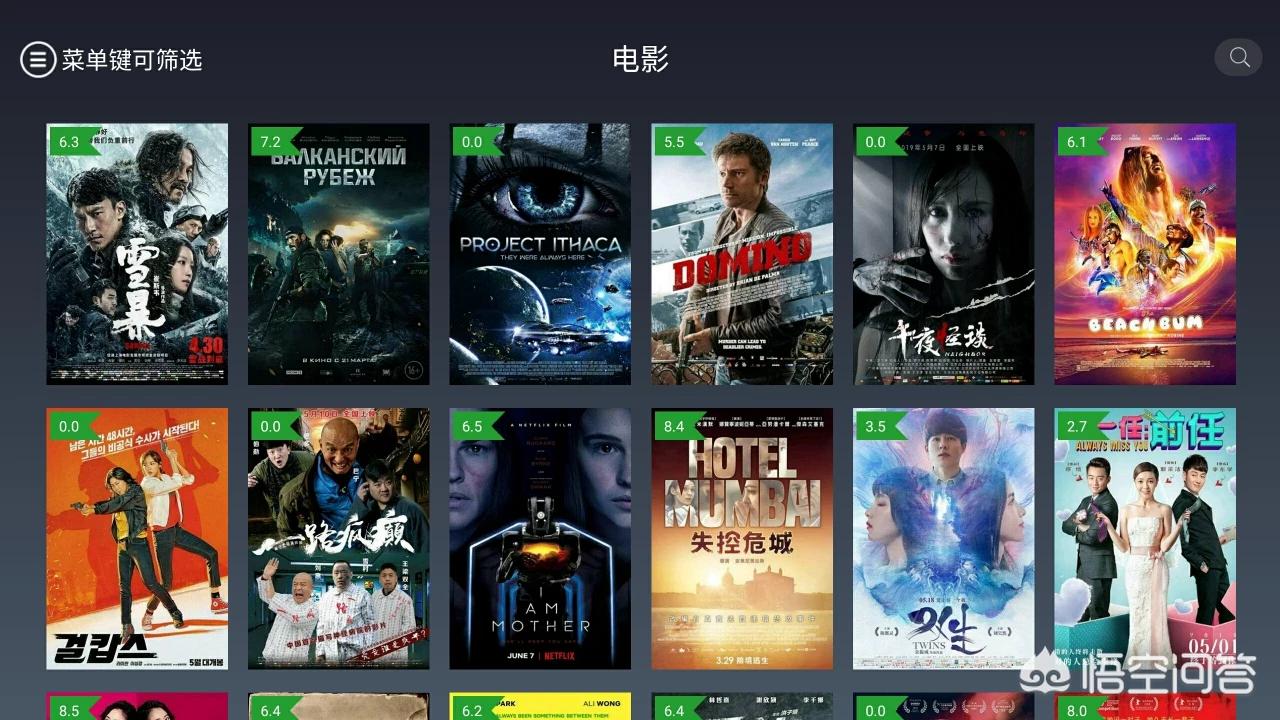This screenshot has height=720, width=1280.
Task: Open the 걸캅스 Korean movie
Action: (137, 538)
